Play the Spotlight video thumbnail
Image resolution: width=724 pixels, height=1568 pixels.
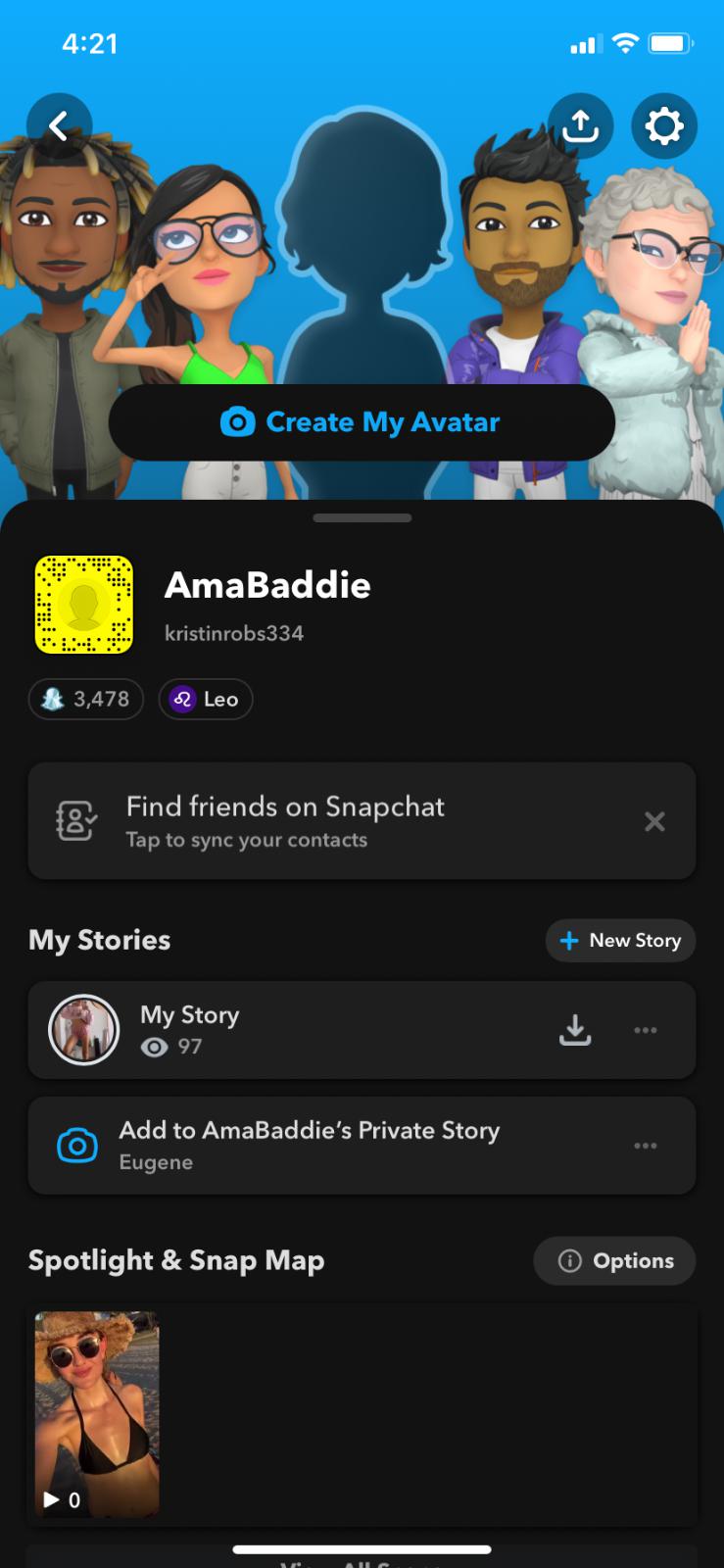97,1413
